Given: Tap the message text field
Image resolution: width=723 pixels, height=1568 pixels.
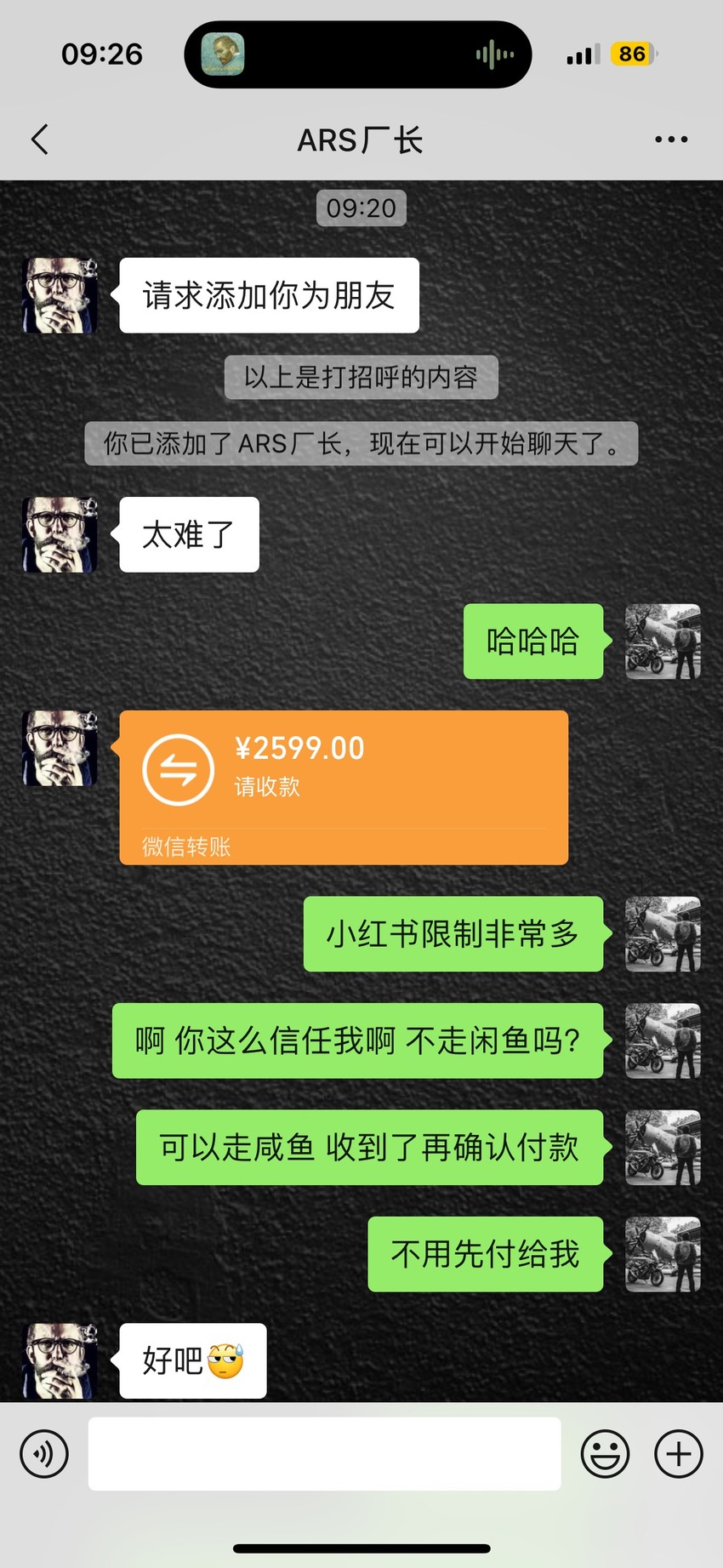Looking at the screenshot, I should point(324,1453).
